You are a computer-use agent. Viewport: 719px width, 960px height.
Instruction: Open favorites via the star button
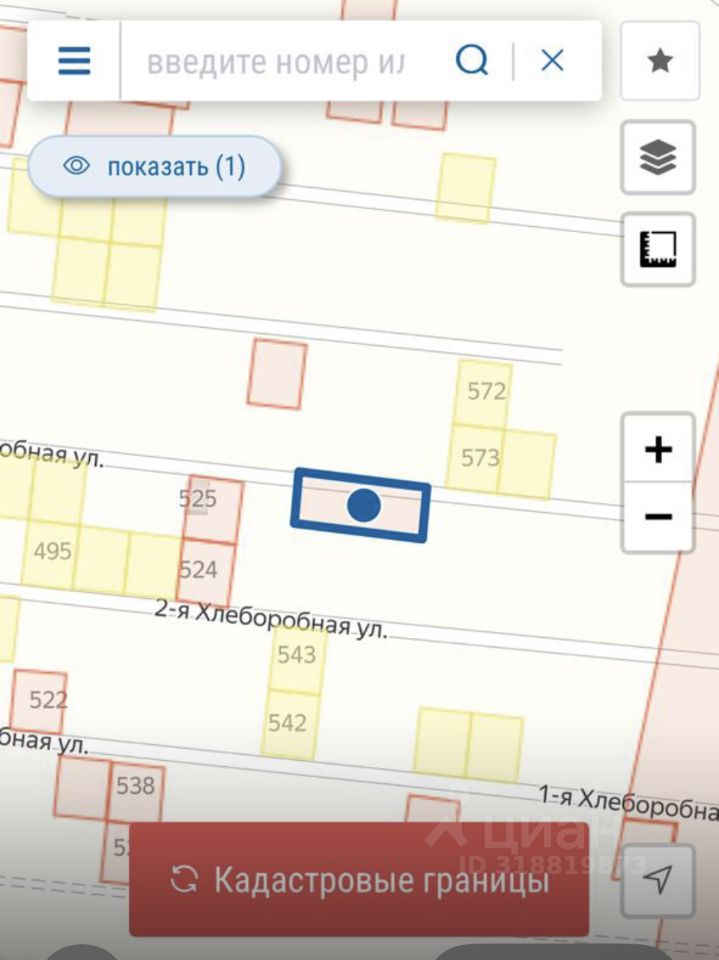click(x=659, y=62)
